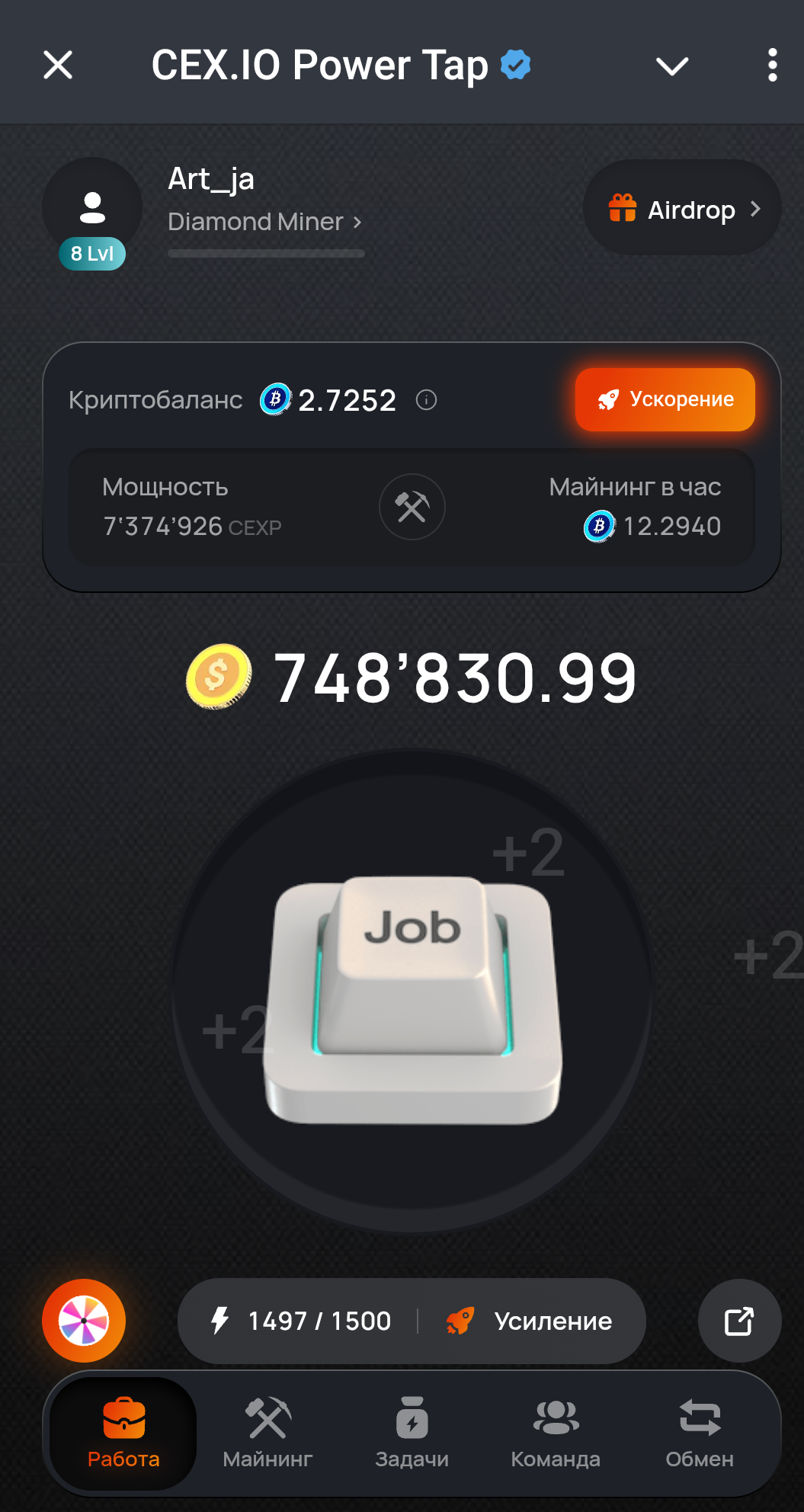Expand the dropdown chevron in header

672,66
